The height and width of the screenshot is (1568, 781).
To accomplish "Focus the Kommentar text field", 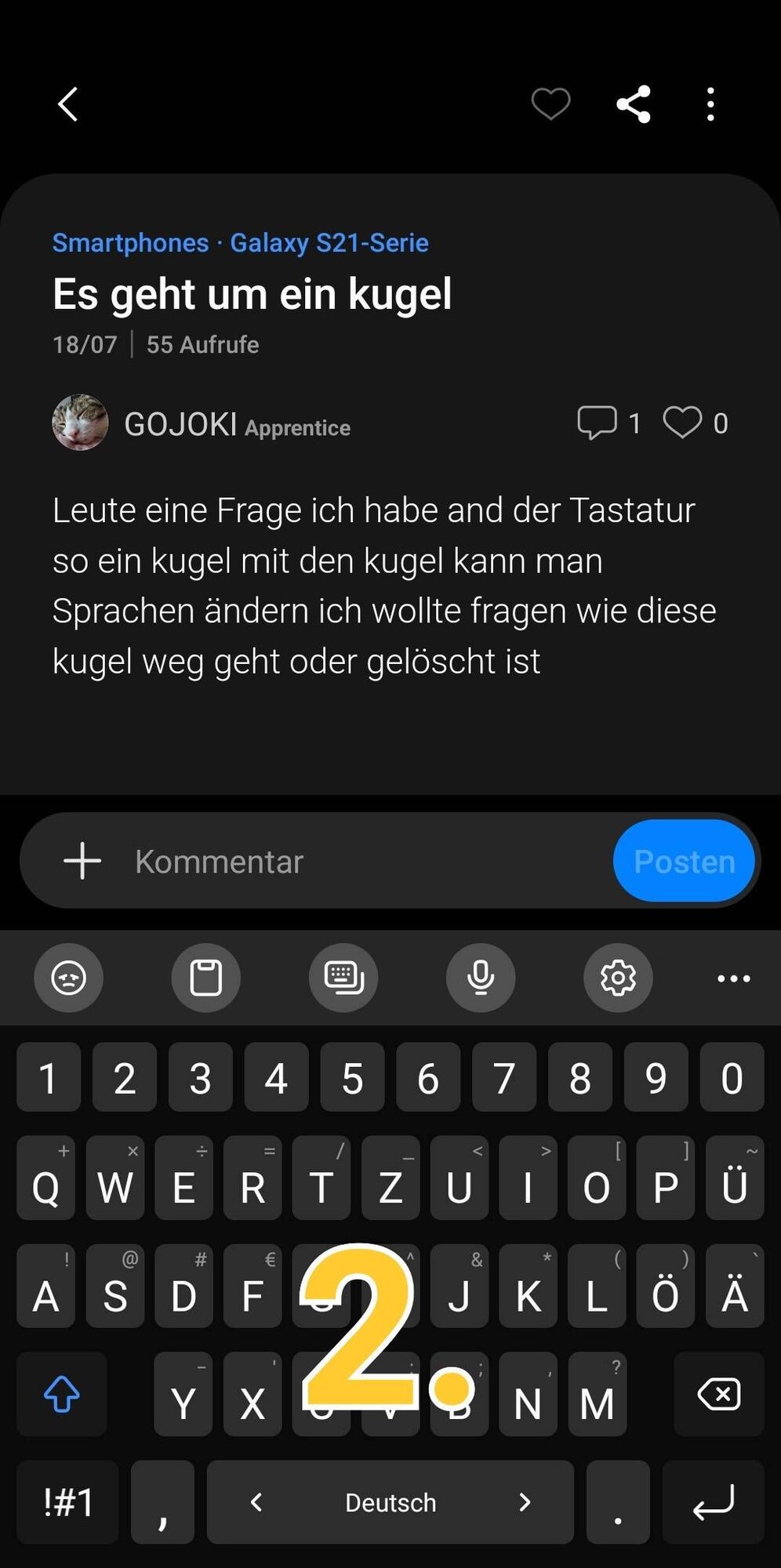I will 353,861.
